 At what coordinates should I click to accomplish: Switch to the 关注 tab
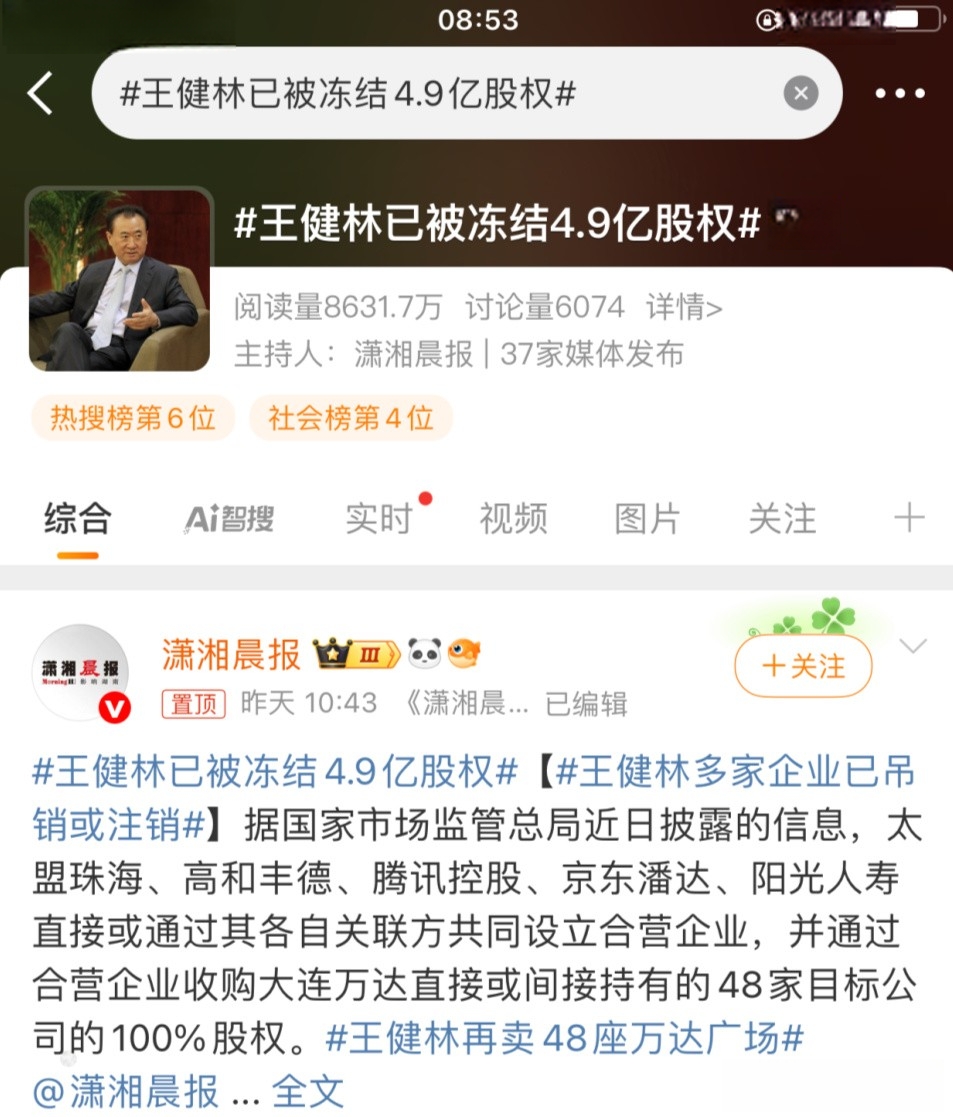(x=782, y=519)
